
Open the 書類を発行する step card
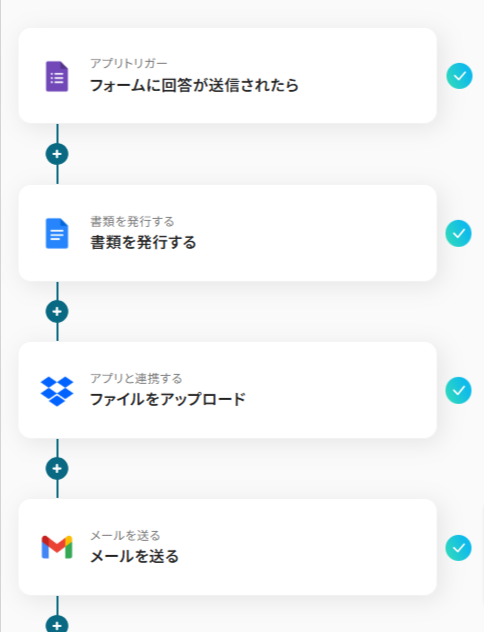pyautogui.click(x=228, y=233)
